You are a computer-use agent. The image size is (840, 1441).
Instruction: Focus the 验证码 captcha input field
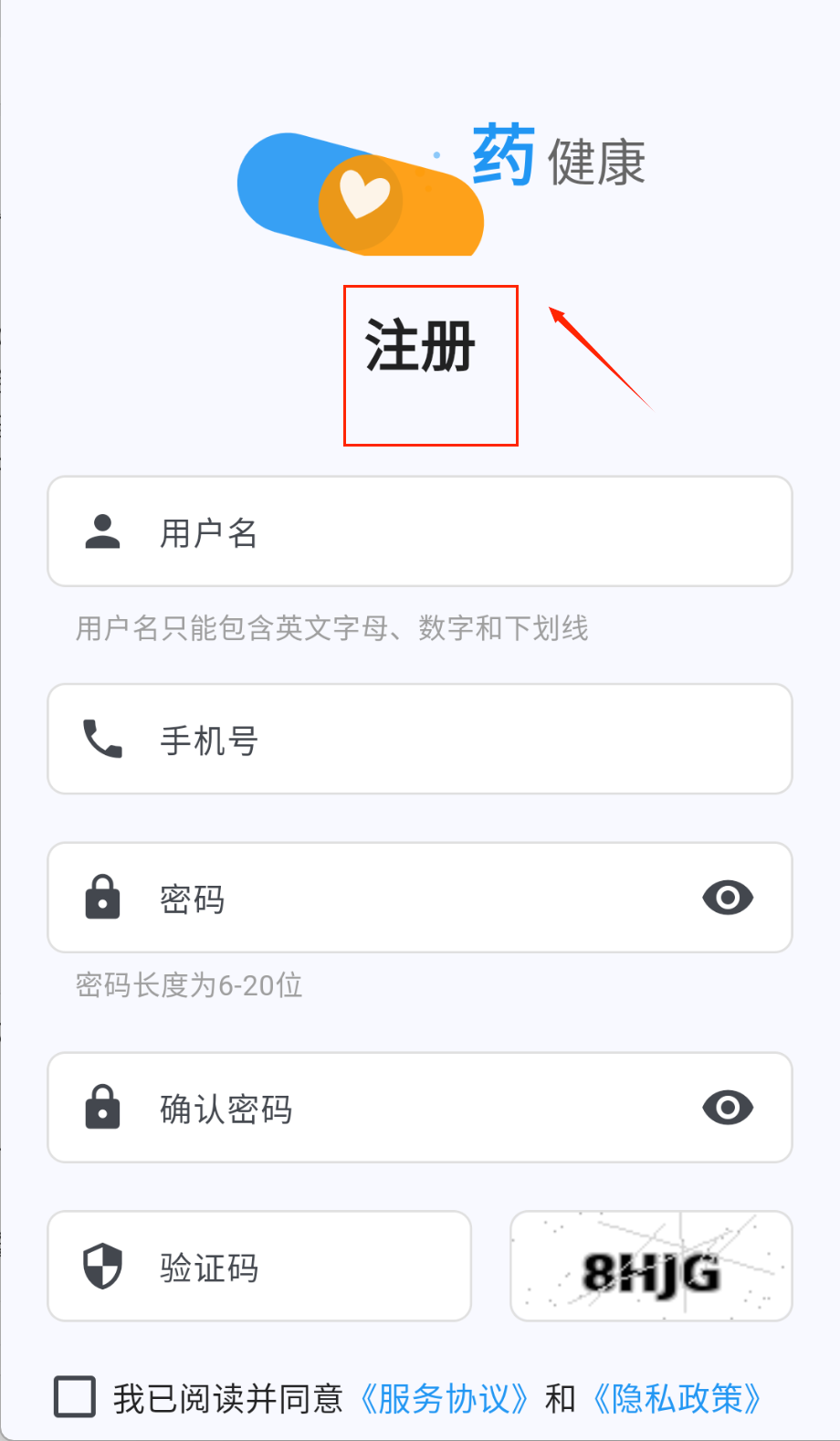click(259, 1267)
